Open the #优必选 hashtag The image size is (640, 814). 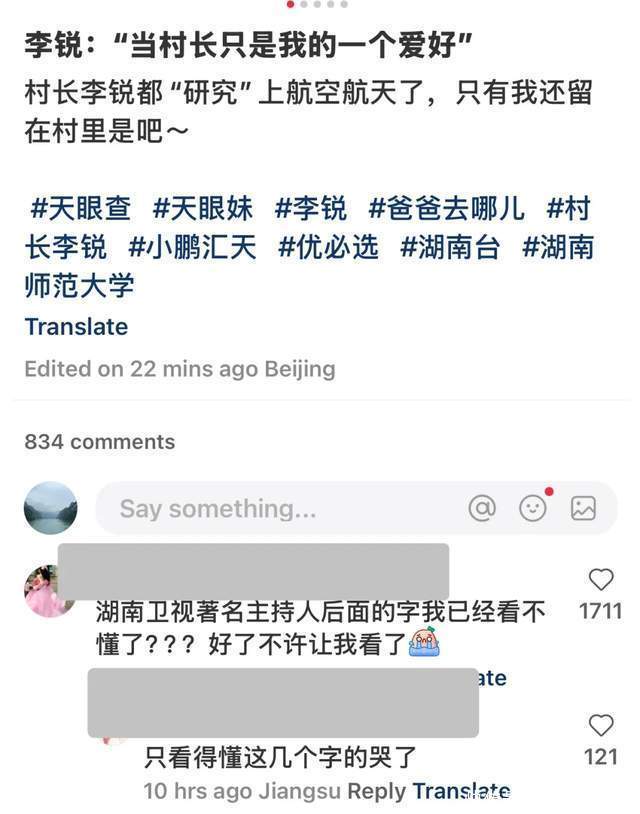[x=328, y=247]
